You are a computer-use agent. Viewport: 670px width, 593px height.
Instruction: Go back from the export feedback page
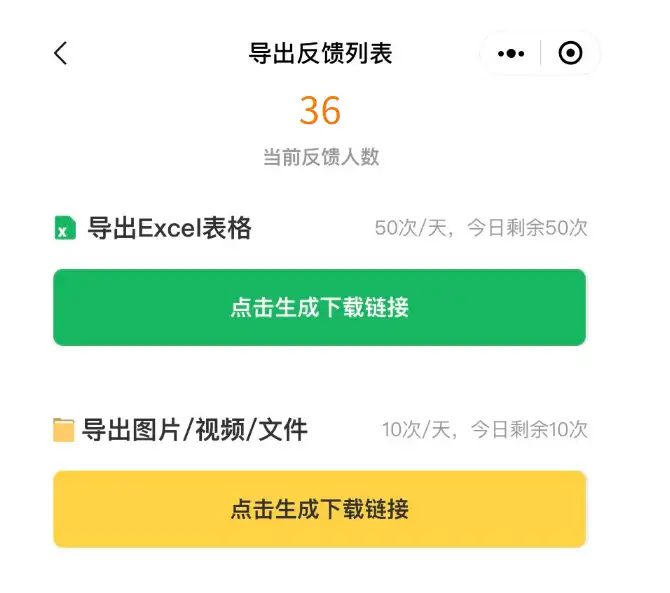(61, 54)
